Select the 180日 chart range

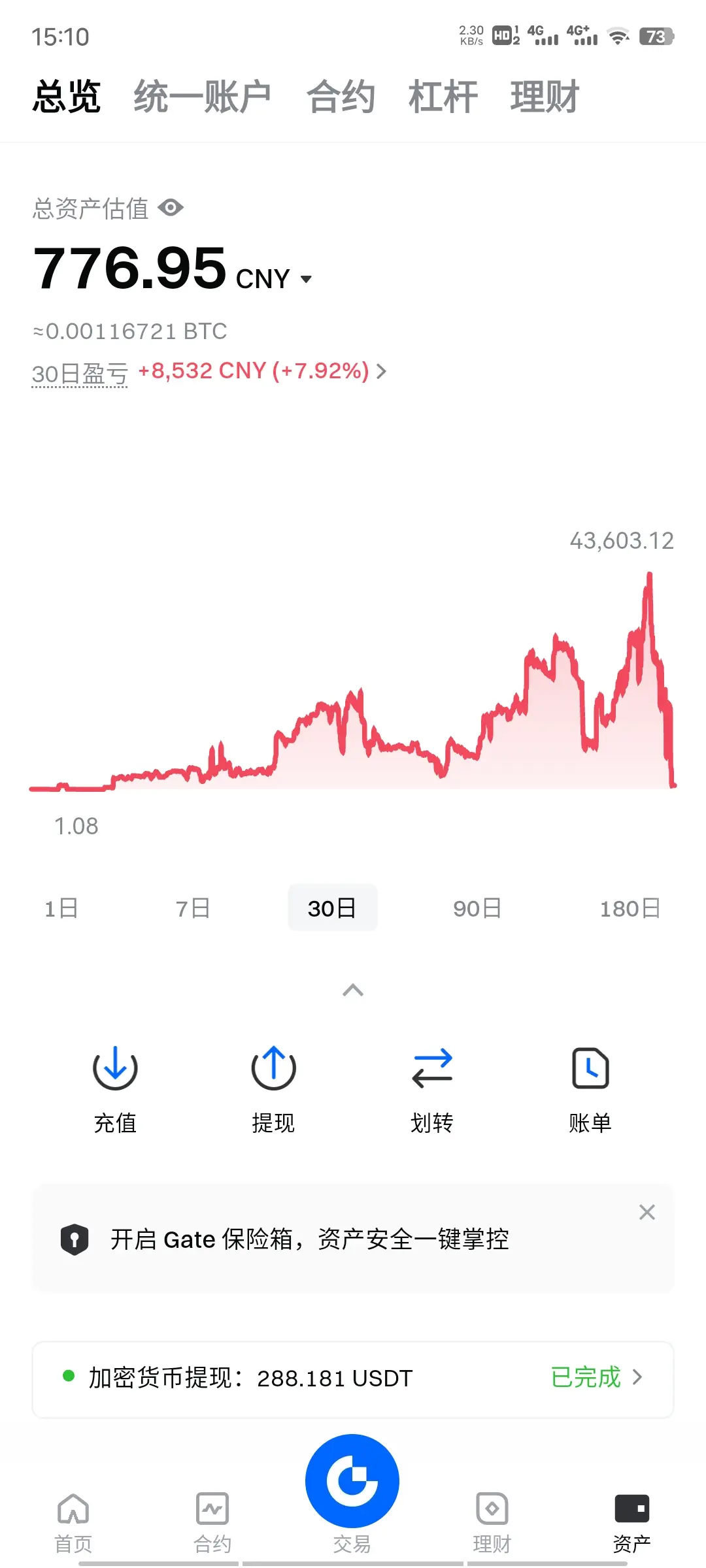[x=630, y=908]
